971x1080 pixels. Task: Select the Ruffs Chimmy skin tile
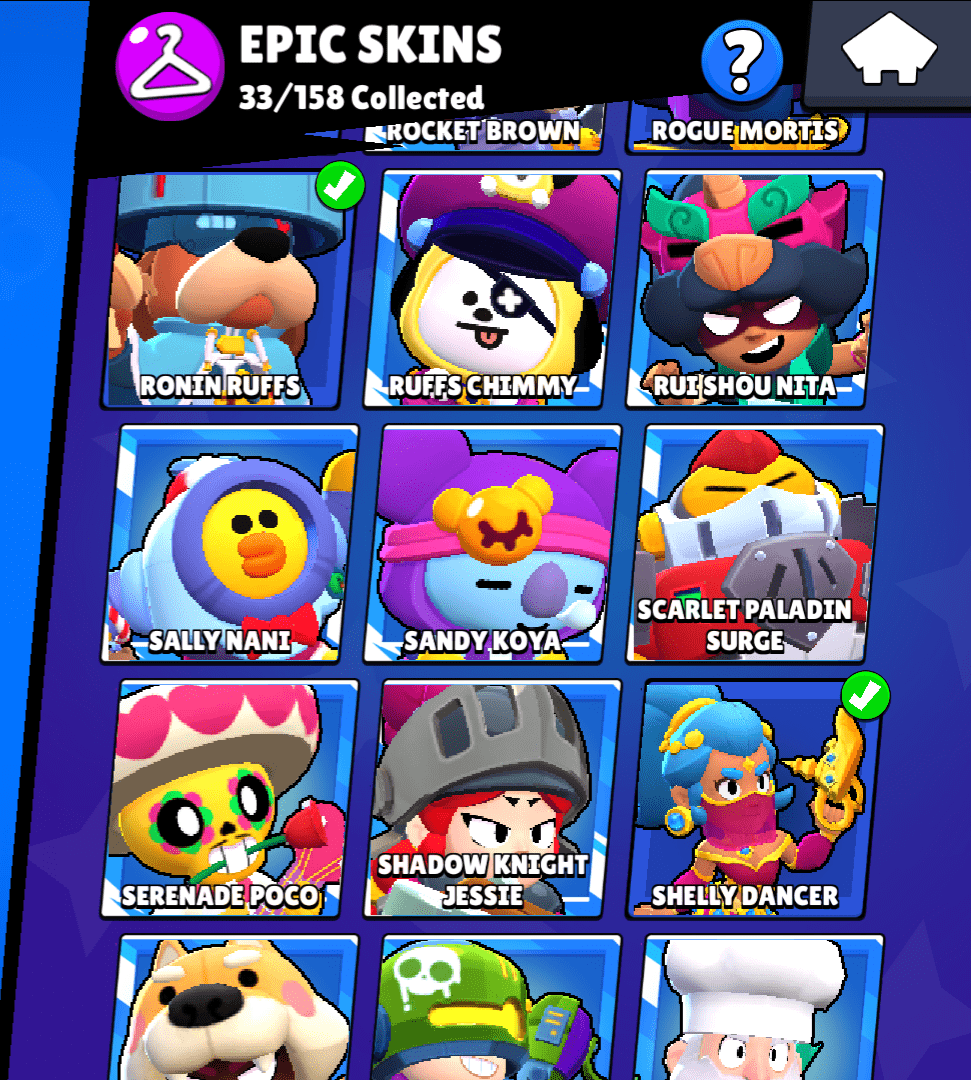pos(490,290)
